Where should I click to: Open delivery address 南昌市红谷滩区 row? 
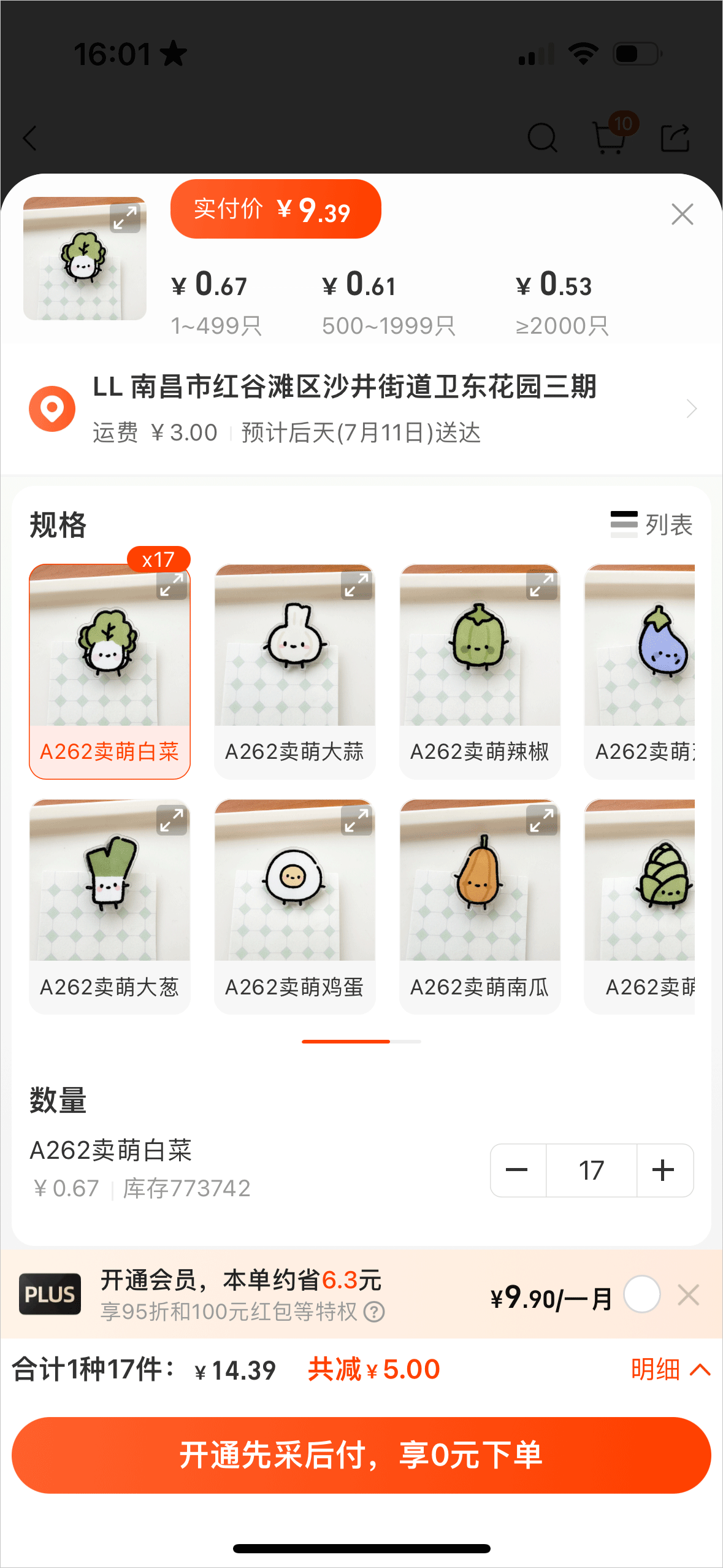tap(362, 408)
